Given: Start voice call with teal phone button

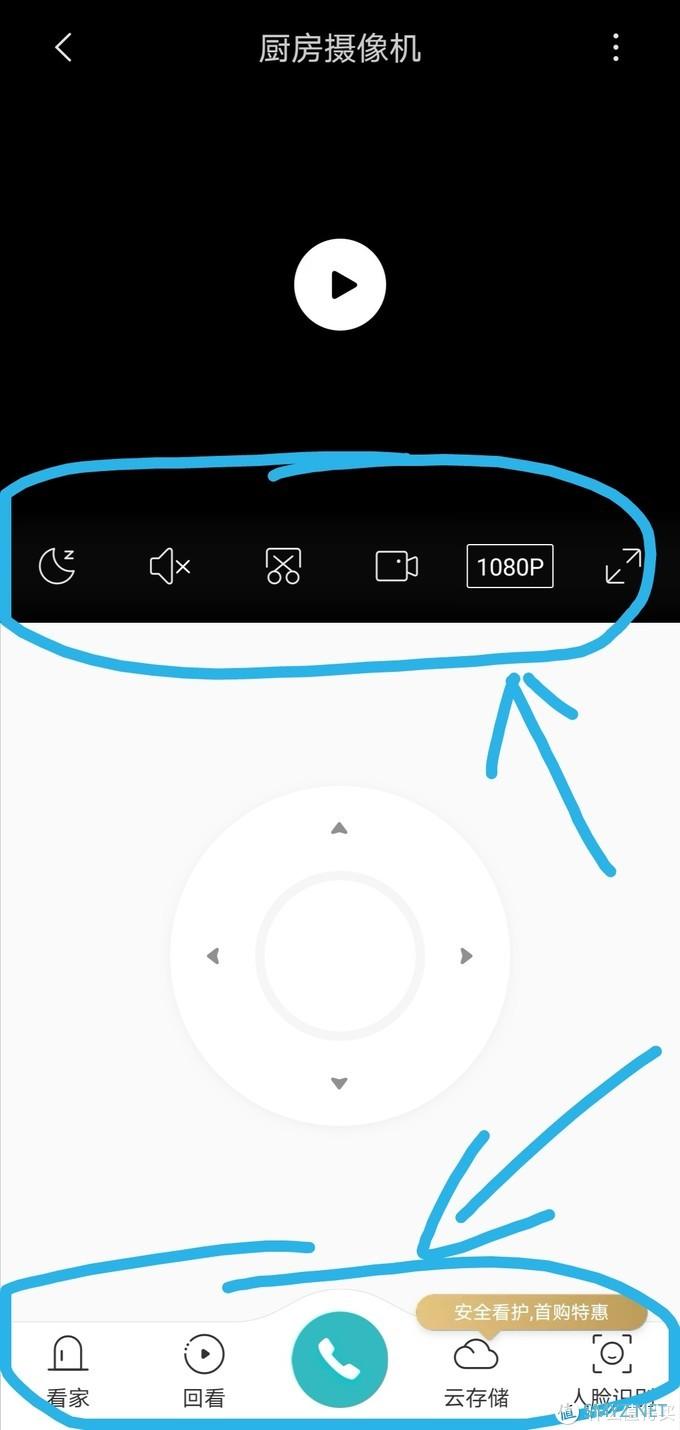Looking at the screenshot, I should tap(339, 1358).
